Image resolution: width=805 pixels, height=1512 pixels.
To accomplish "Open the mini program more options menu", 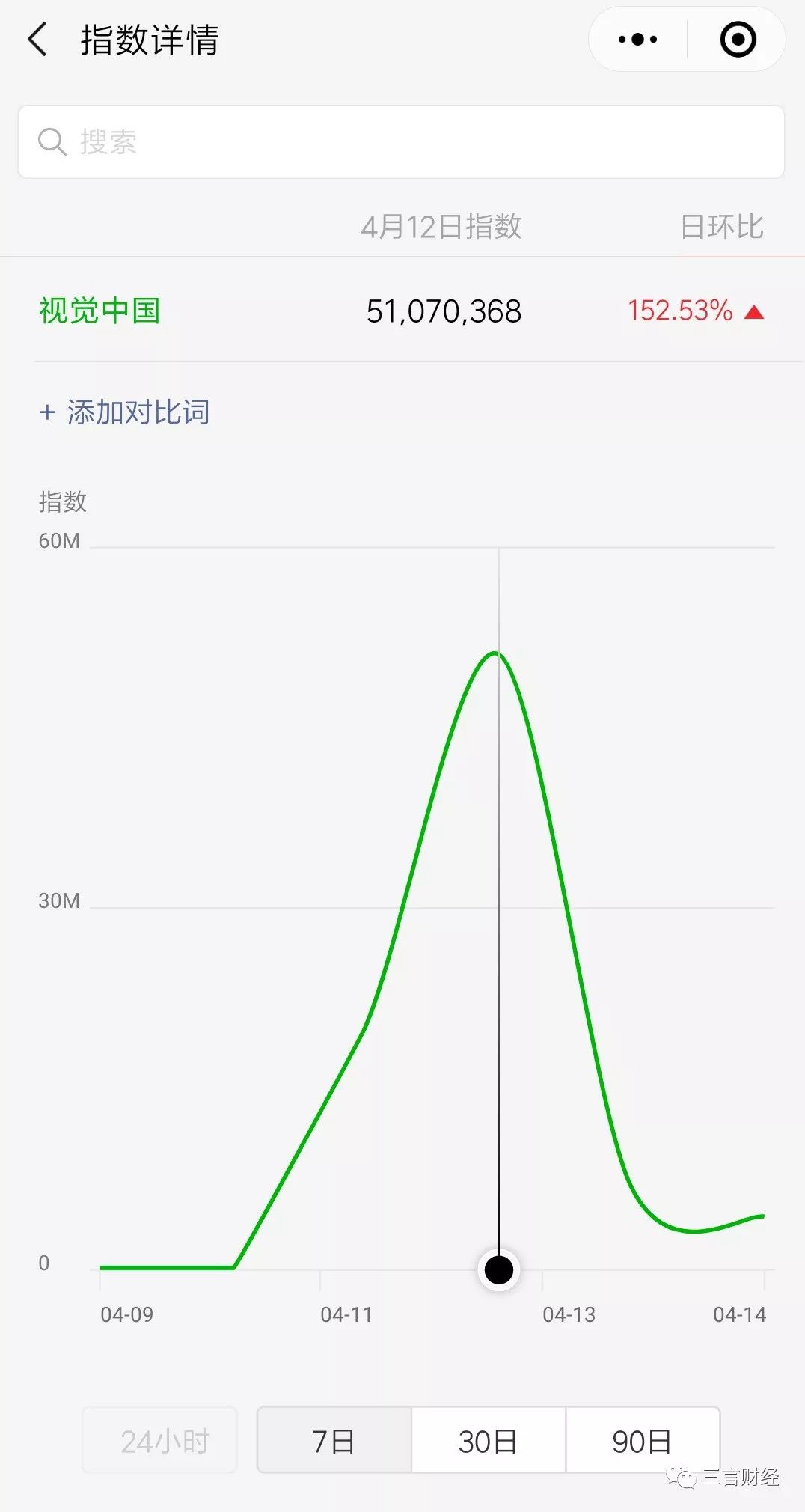I will (637, 40).
